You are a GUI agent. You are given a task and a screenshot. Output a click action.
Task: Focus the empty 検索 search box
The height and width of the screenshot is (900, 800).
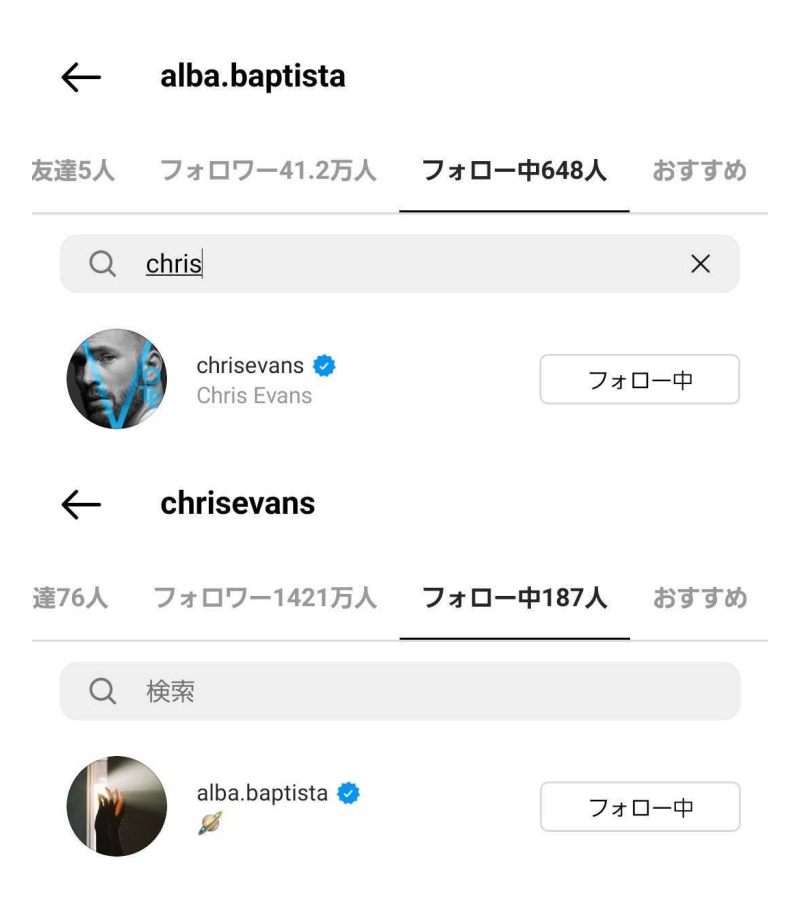400,691
